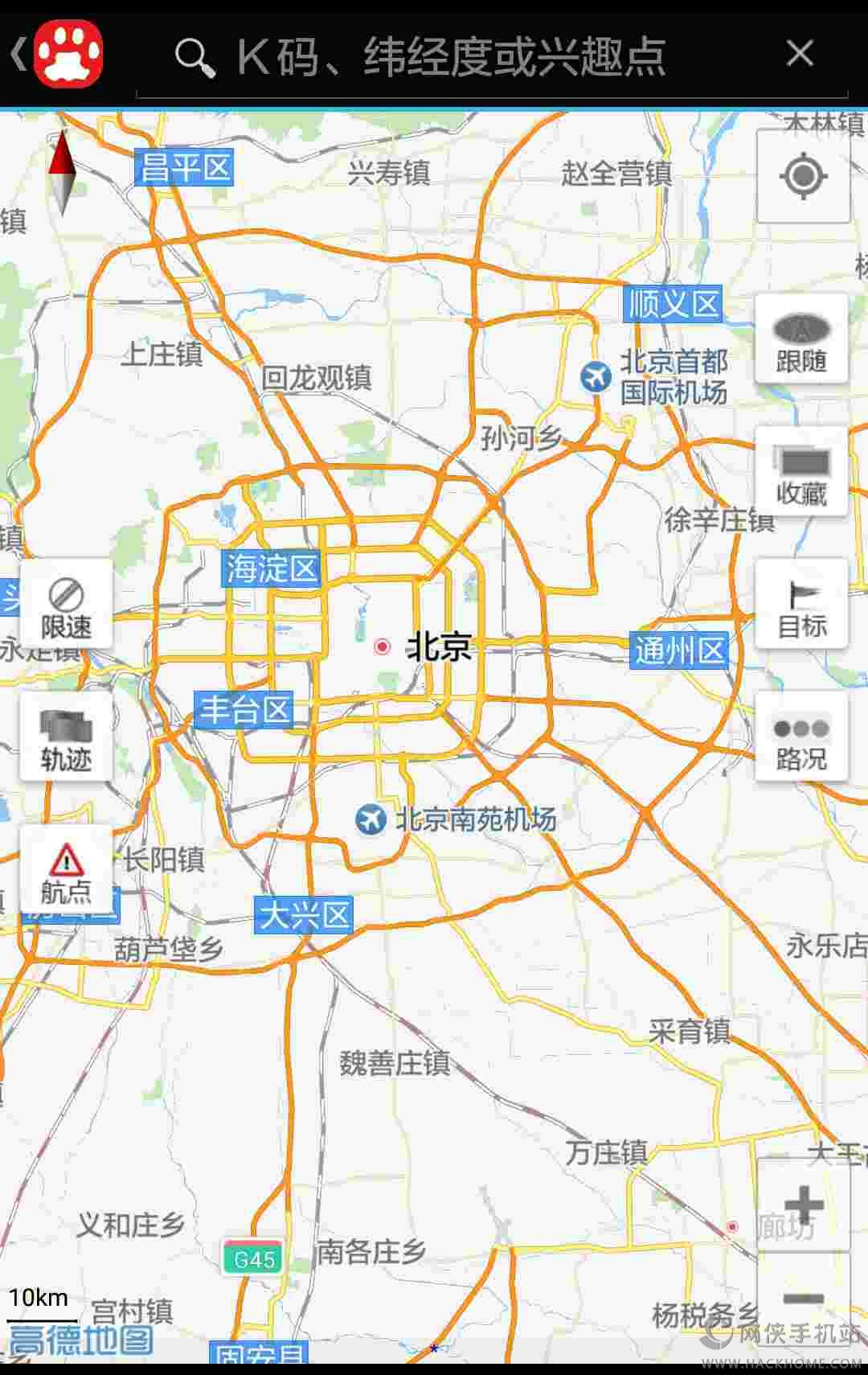Toggle 路况 traffic conditions
868x1375 pixels.
click(x=801, y=737)
